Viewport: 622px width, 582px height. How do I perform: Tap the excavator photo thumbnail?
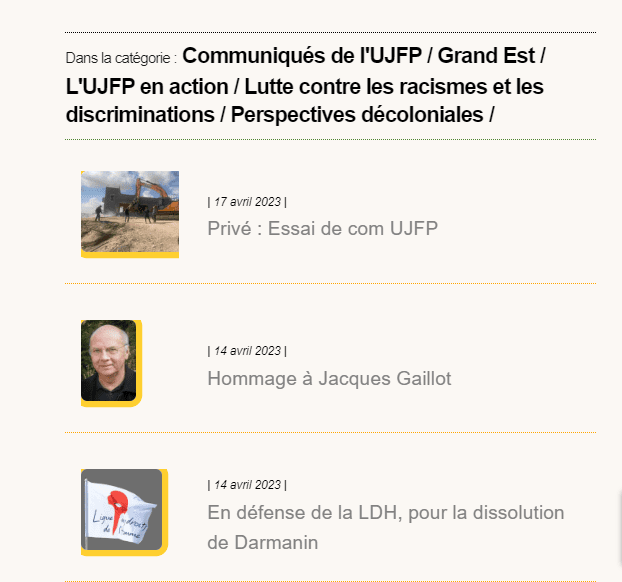(129, 211)
